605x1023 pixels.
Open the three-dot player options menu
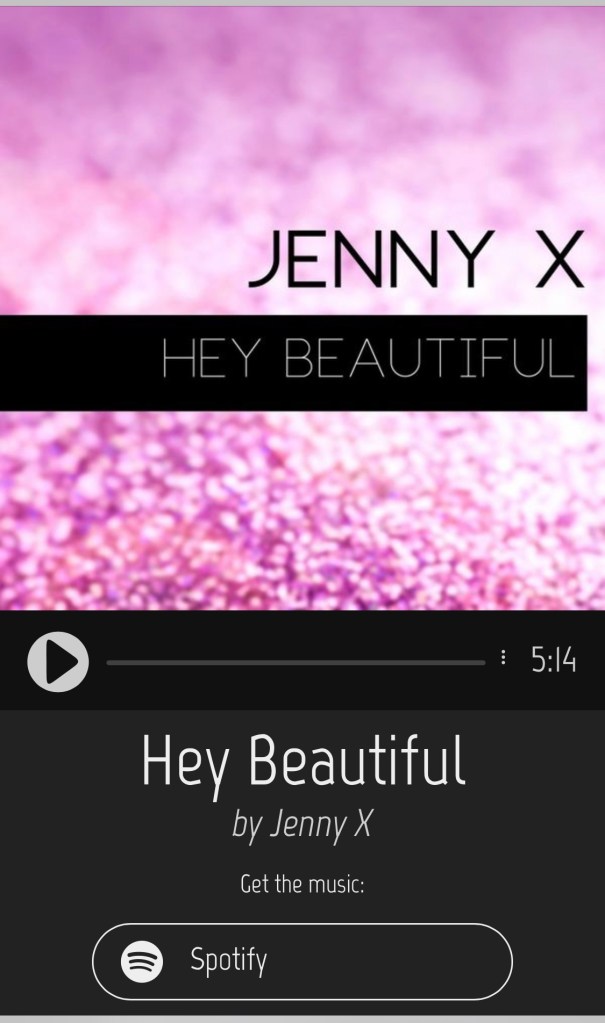pos(503,658)
